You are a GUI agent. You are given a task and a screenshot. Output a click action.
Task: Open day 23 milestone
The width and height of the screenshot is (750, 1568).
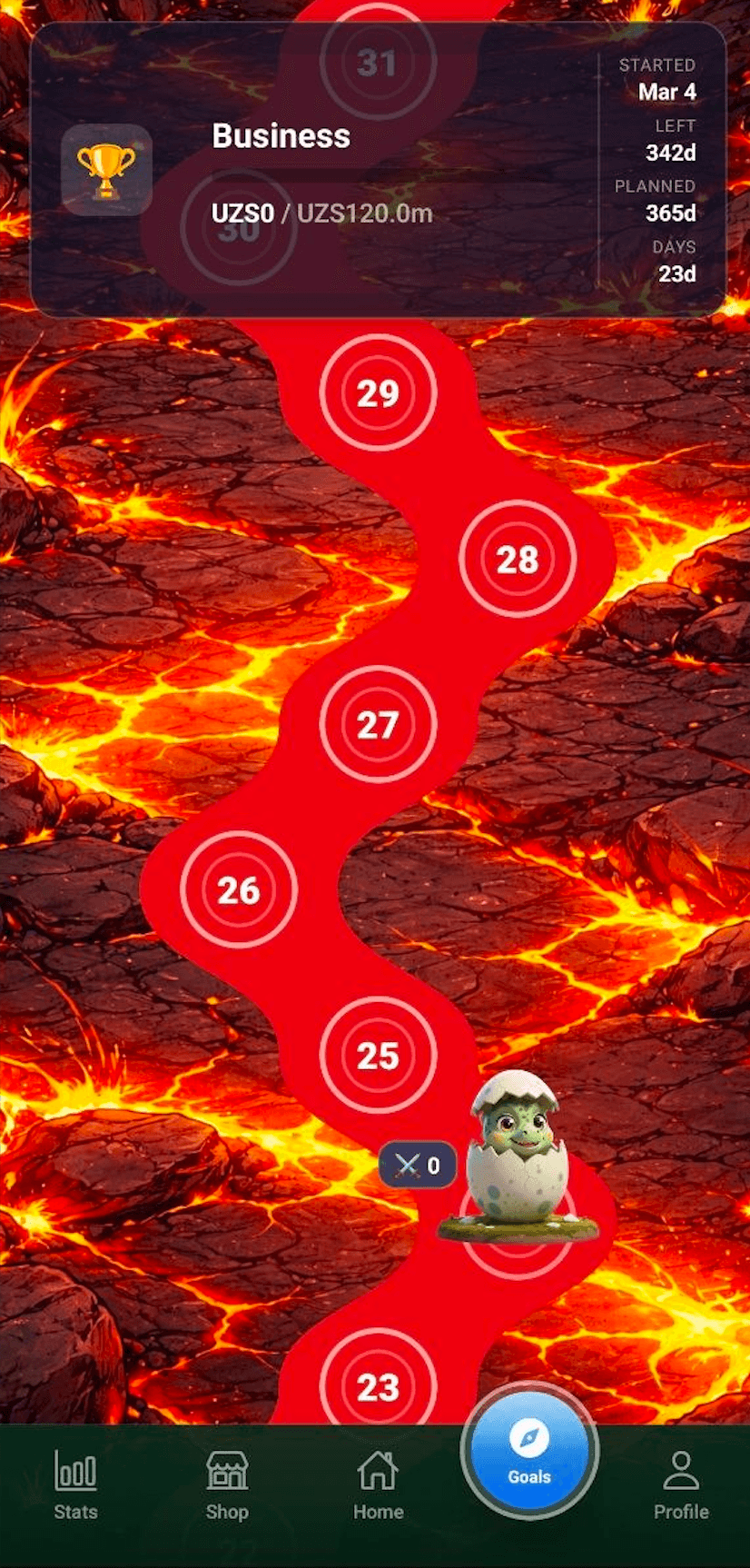click(378, 1386)
